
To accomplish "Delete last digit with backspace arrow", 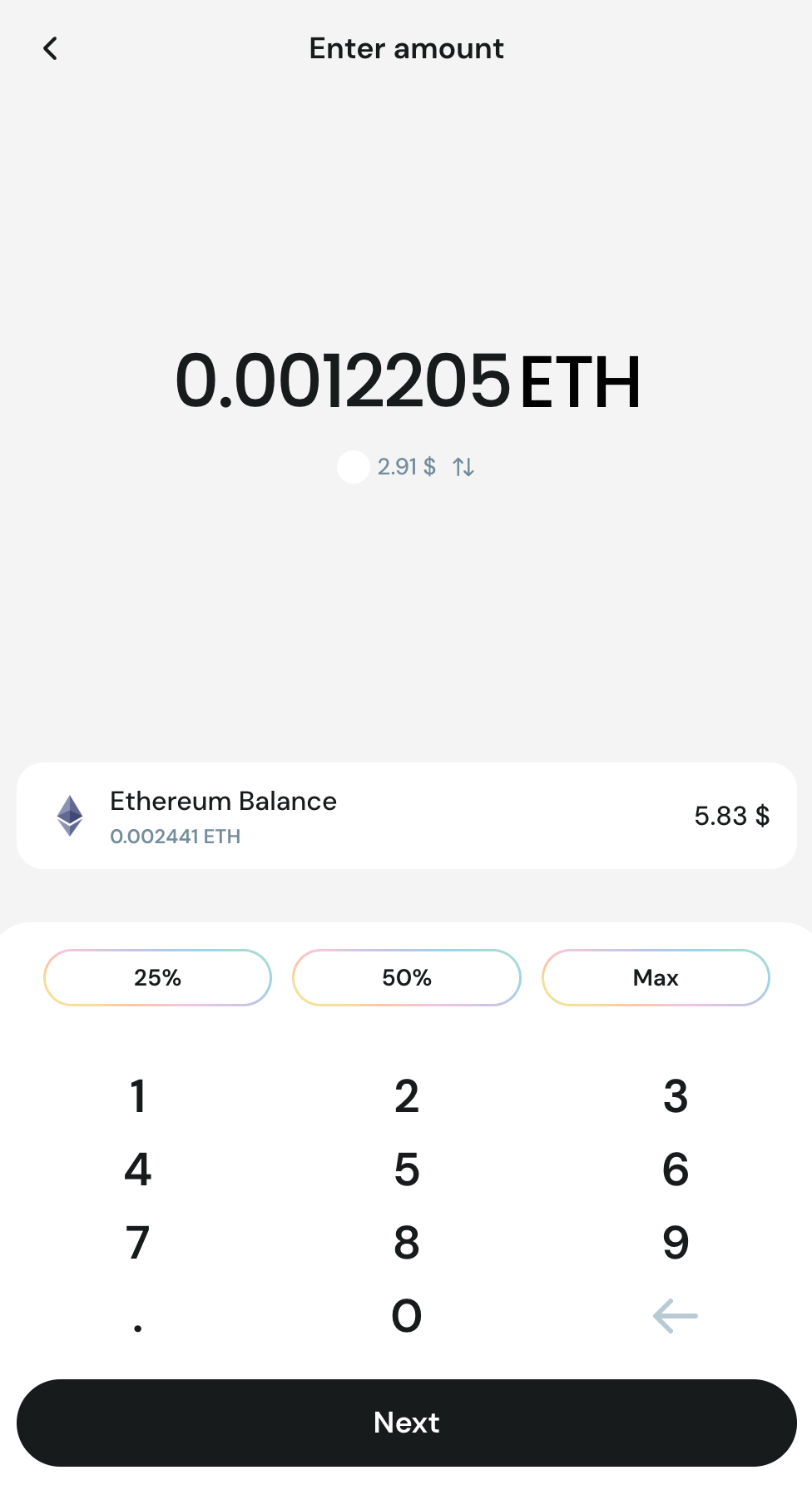I will click(676, 1315).
